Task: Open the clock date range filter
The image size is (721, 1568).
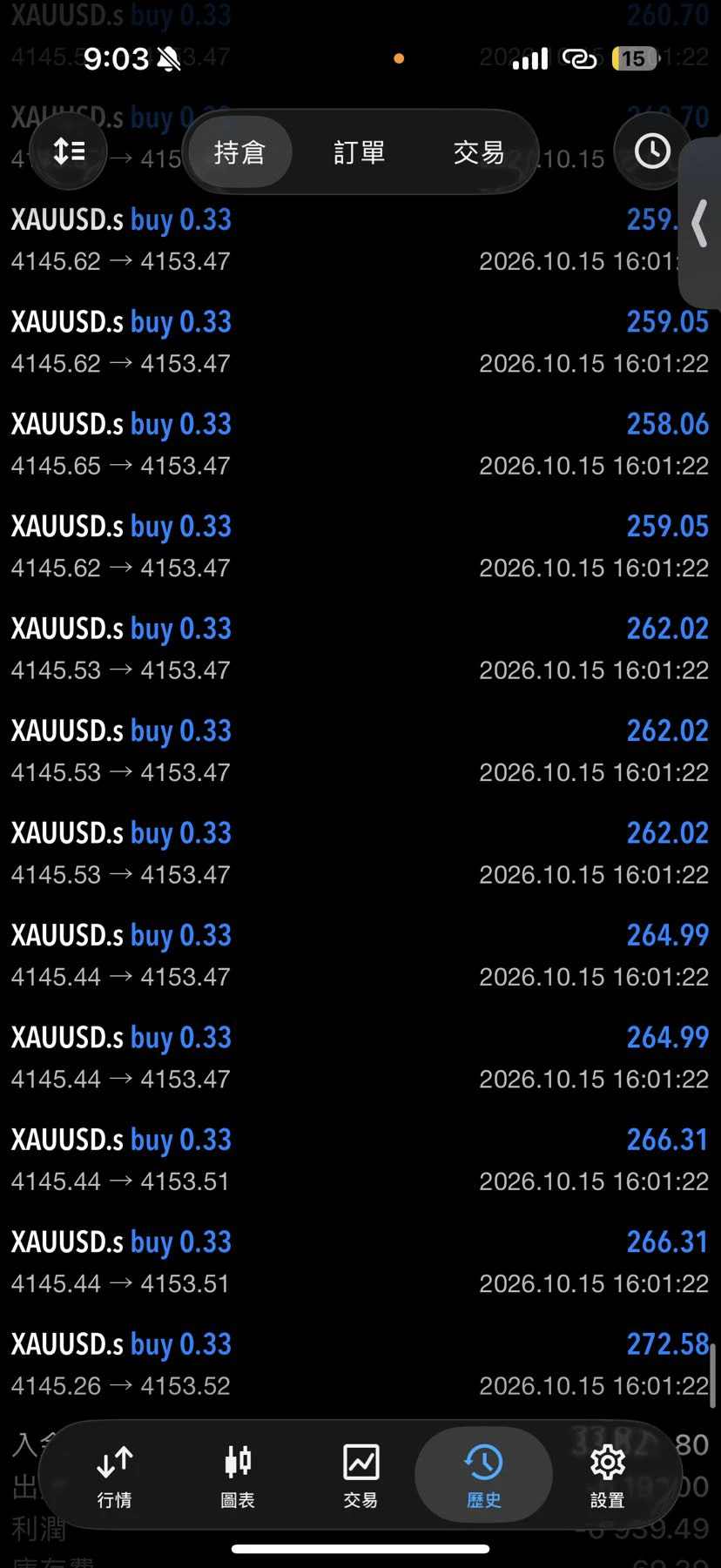Action: [x=652, y=151]
